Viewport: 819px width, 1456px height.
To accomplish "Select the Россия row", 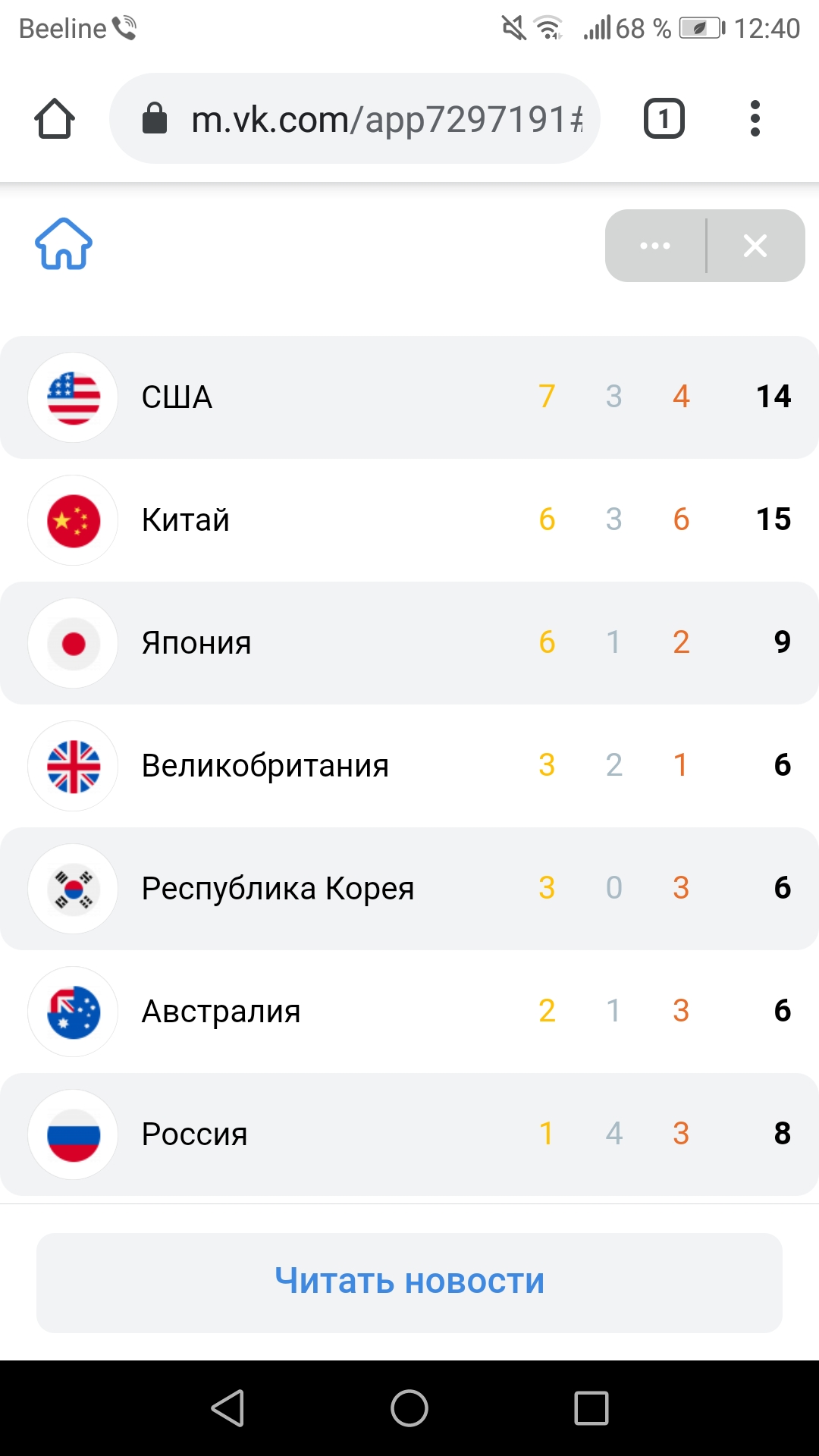I will point(409,1134).
